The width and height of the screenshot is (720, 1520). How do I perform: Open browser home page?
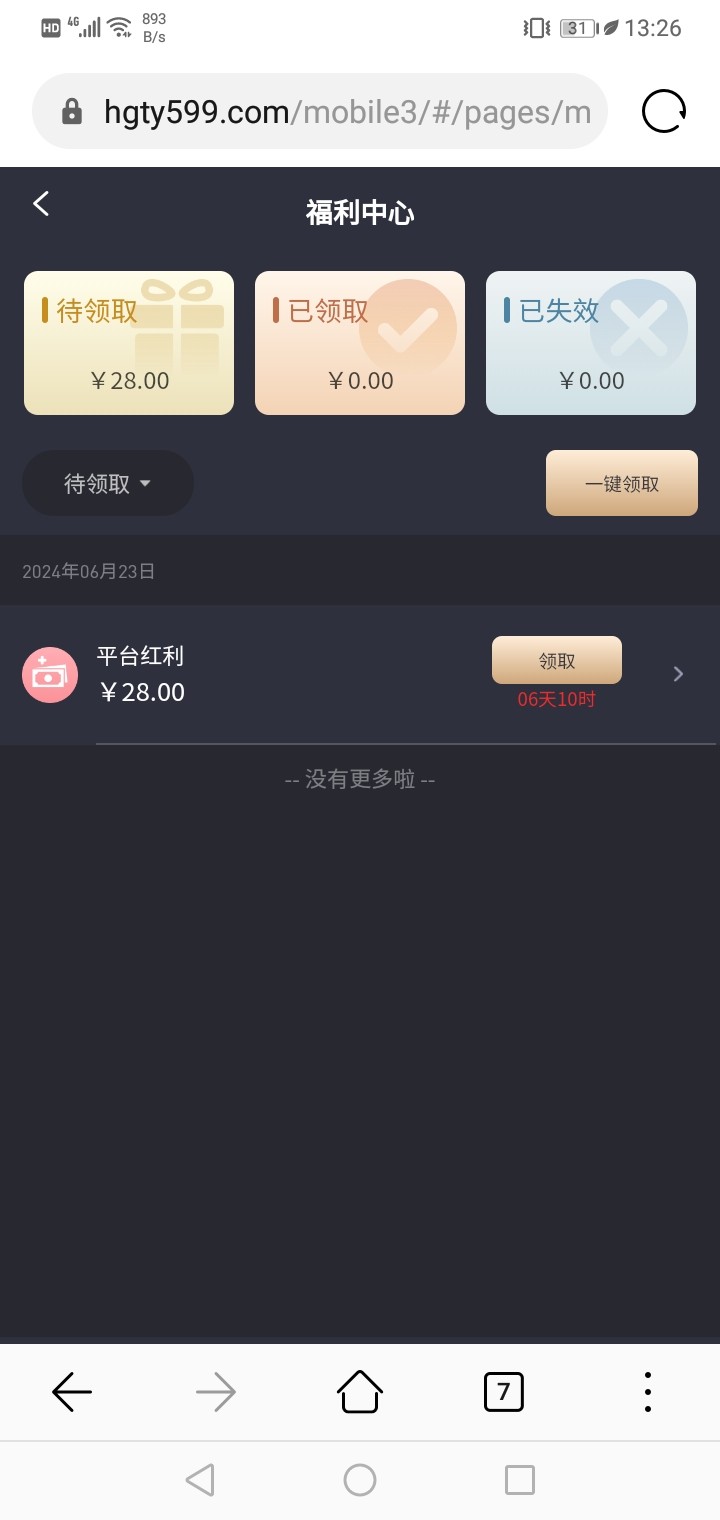click(x=360, y=1391)
